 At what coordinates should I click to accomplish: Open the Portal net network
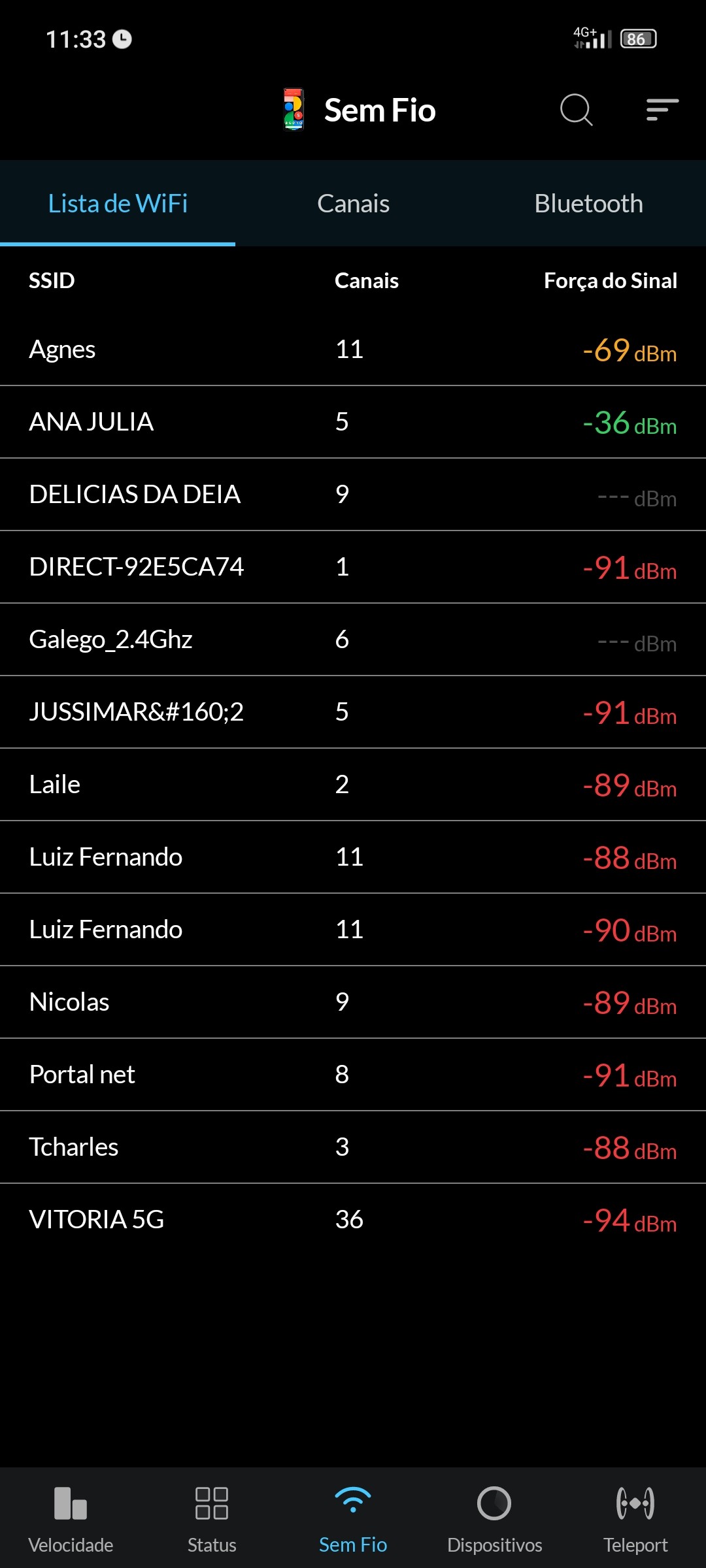[x=353, y=1075]
